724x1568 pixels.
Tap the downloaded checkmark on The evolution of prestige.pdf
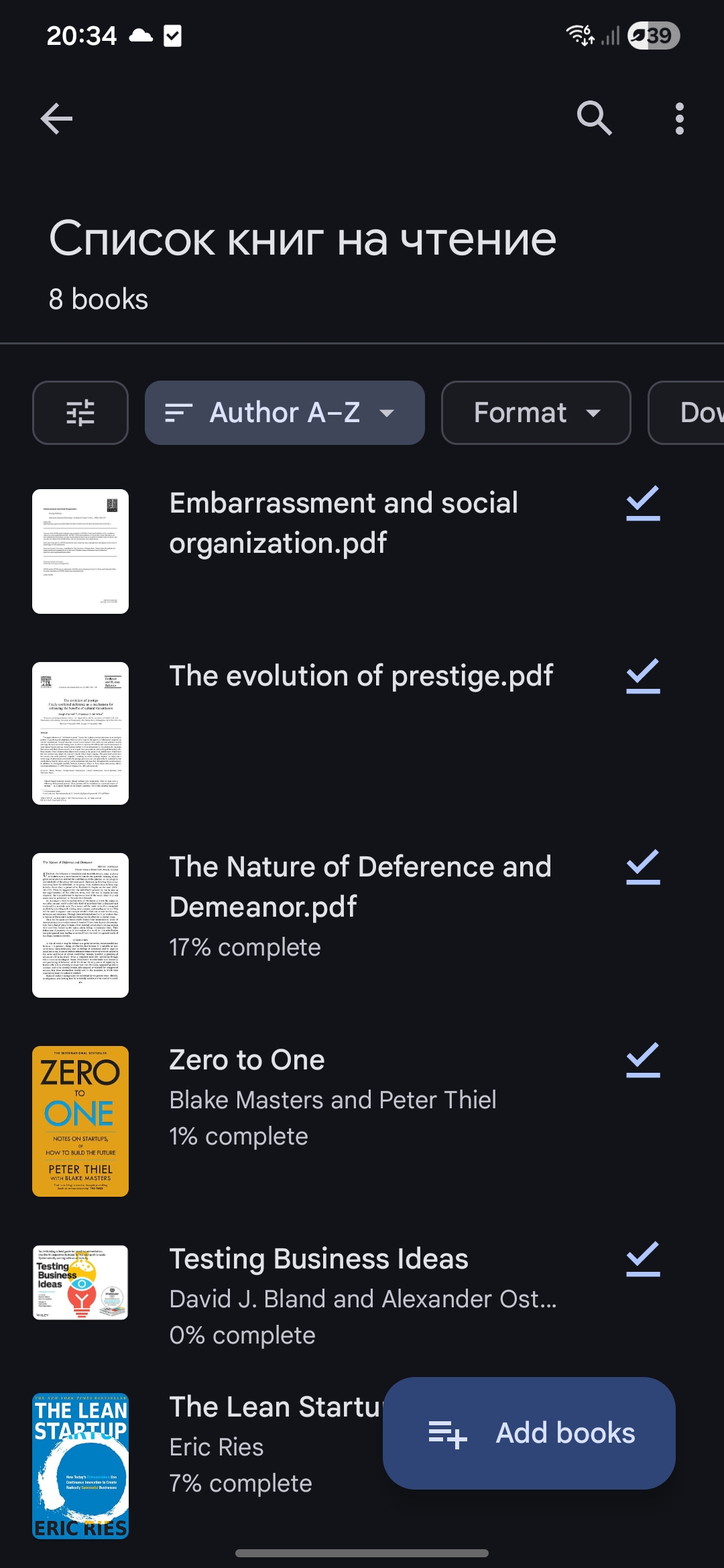pos(643,676)
